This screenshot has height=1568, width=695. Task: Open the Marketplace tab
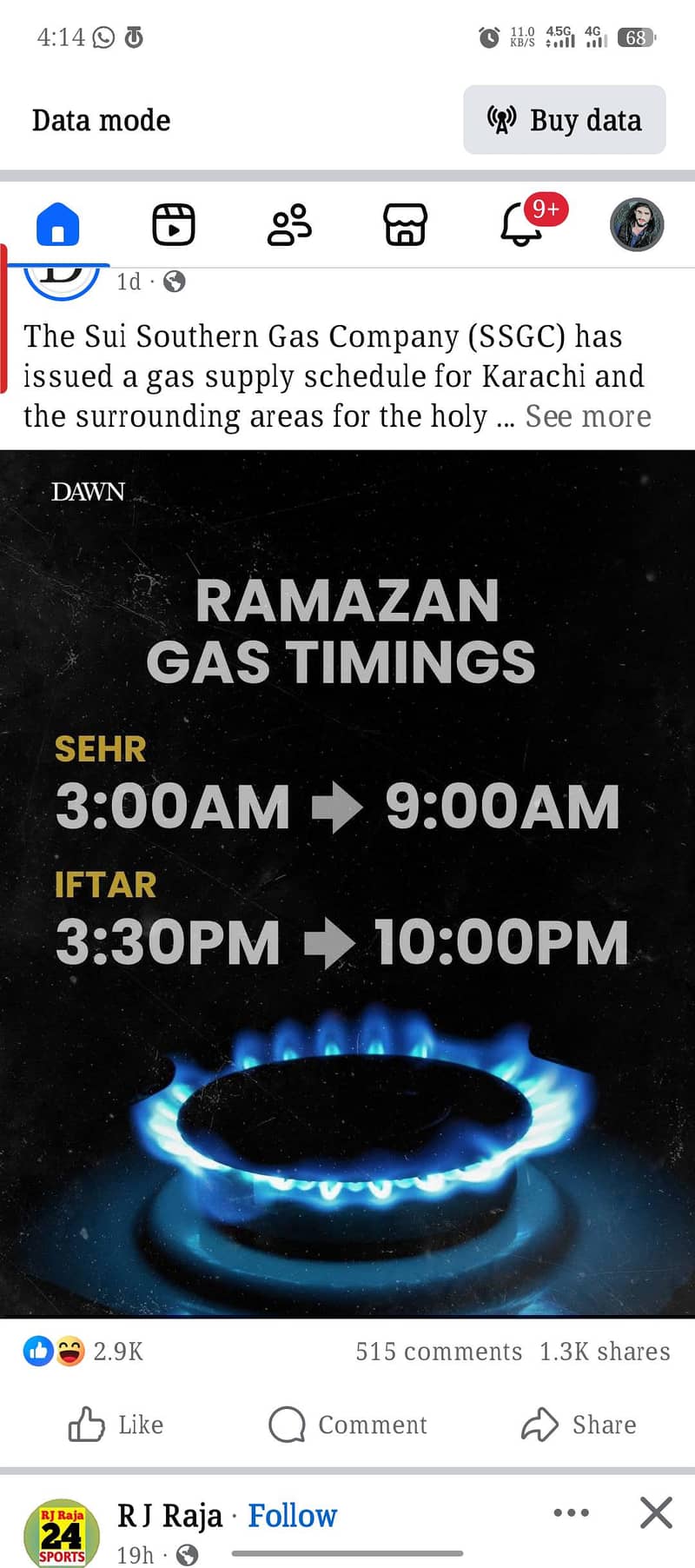coord(406,224)
